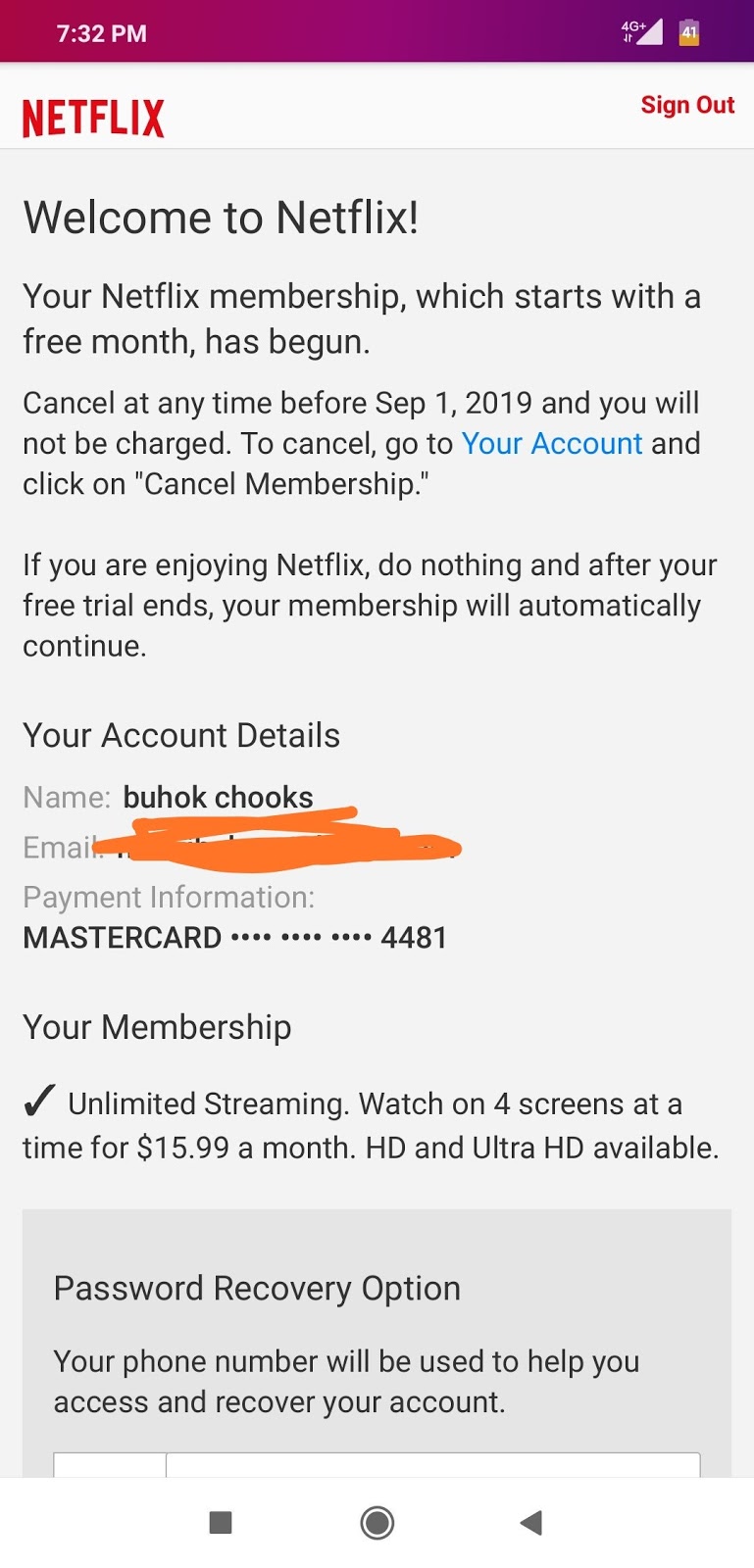Image resolution: width=754 pixels, height=1568 pixels.
Task: Open the Your Account link
Action: click(552, 443)
